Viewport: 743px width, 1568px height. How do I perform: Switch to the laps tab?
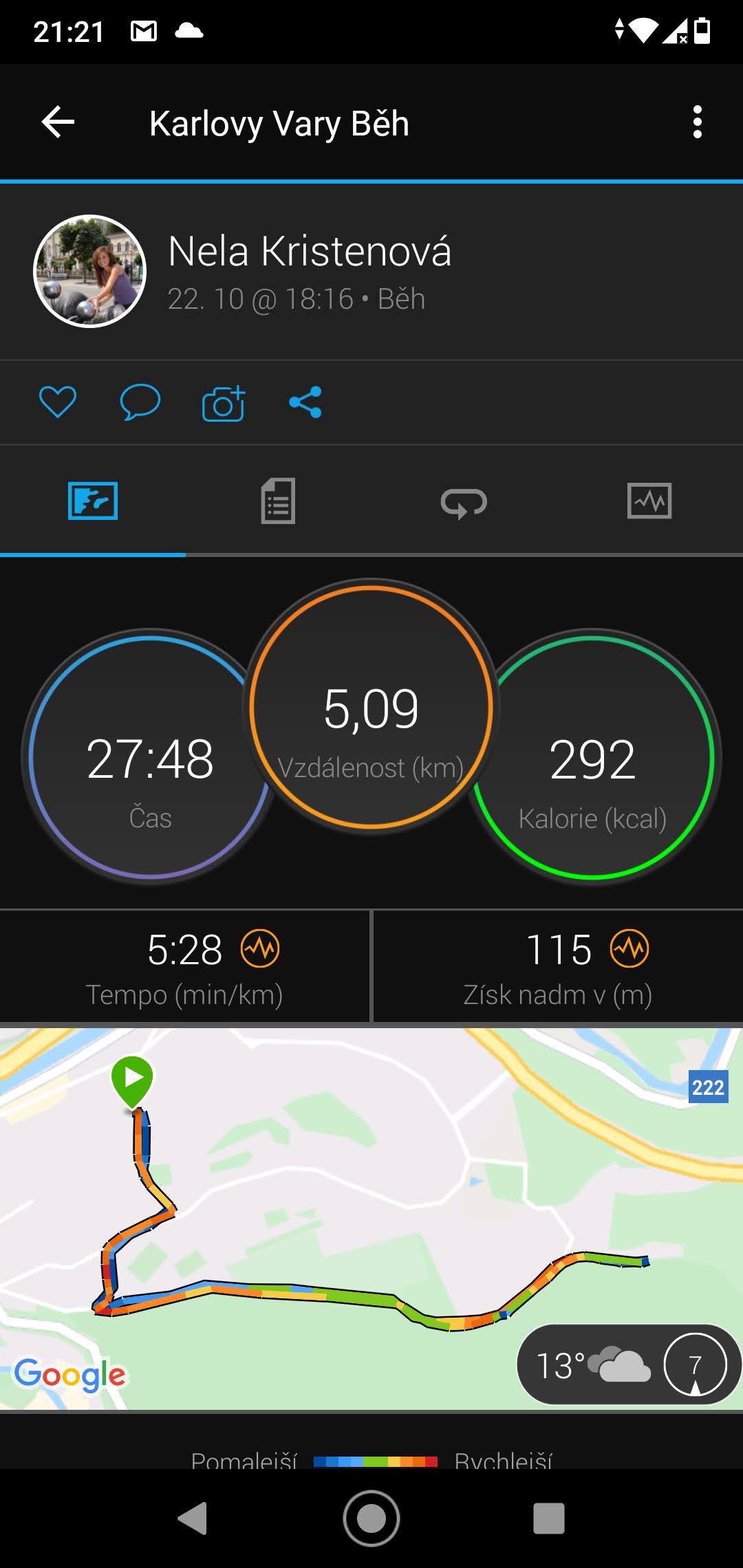coord(464,502)
